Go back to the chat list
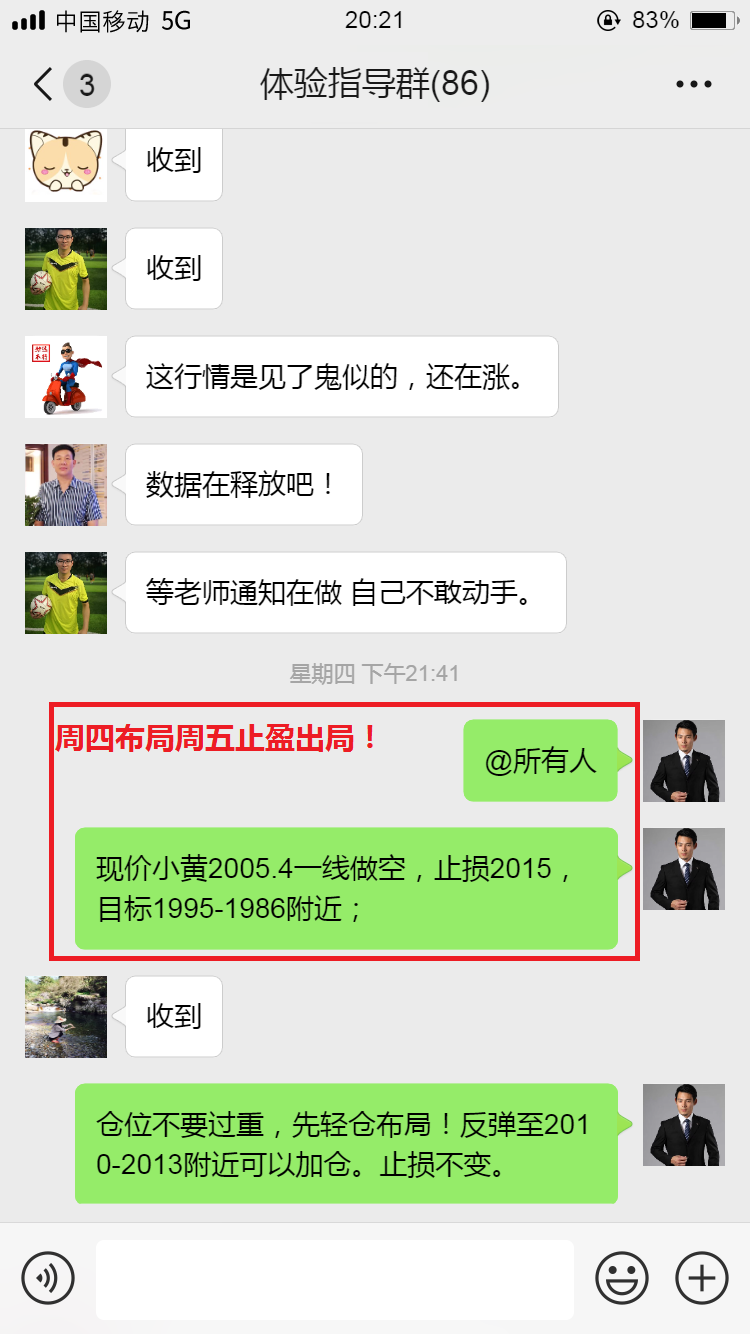This screenshot has height=1334, width=750. coord(44,85)
